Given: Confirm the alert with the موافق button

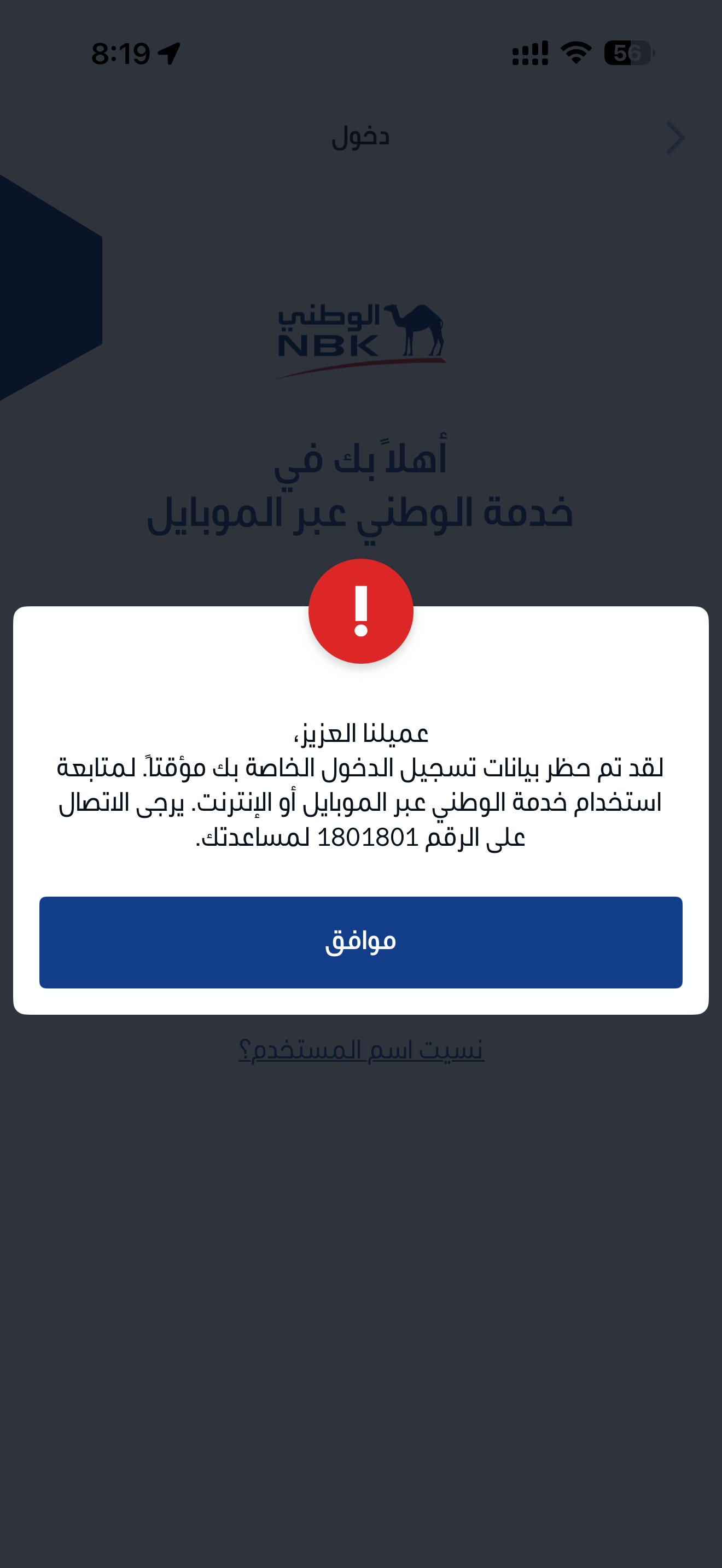Looking at the screenshot, I should pos(360,941).
